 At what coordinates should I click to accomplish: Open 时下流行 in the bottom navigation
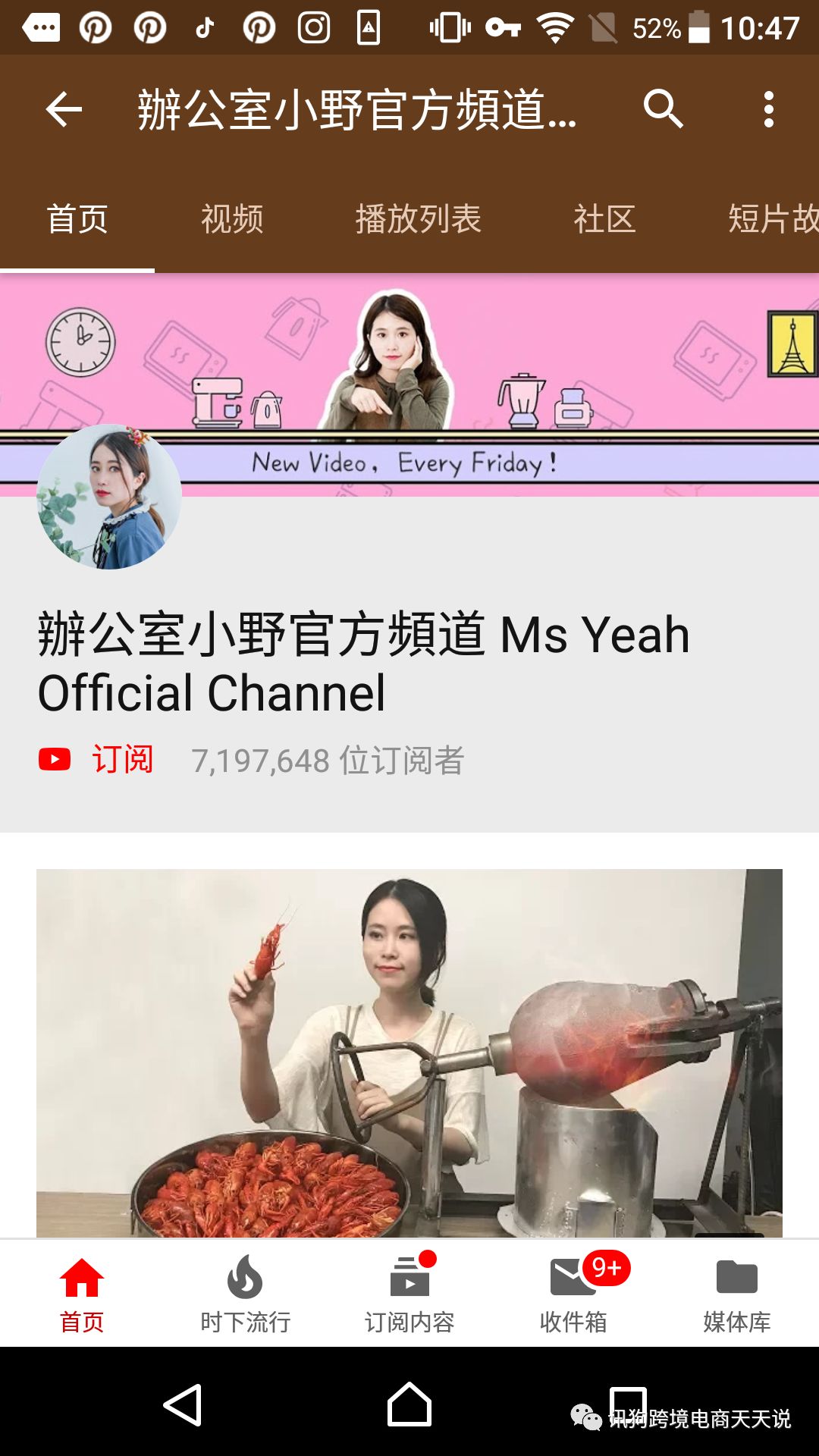point(245,1294)
